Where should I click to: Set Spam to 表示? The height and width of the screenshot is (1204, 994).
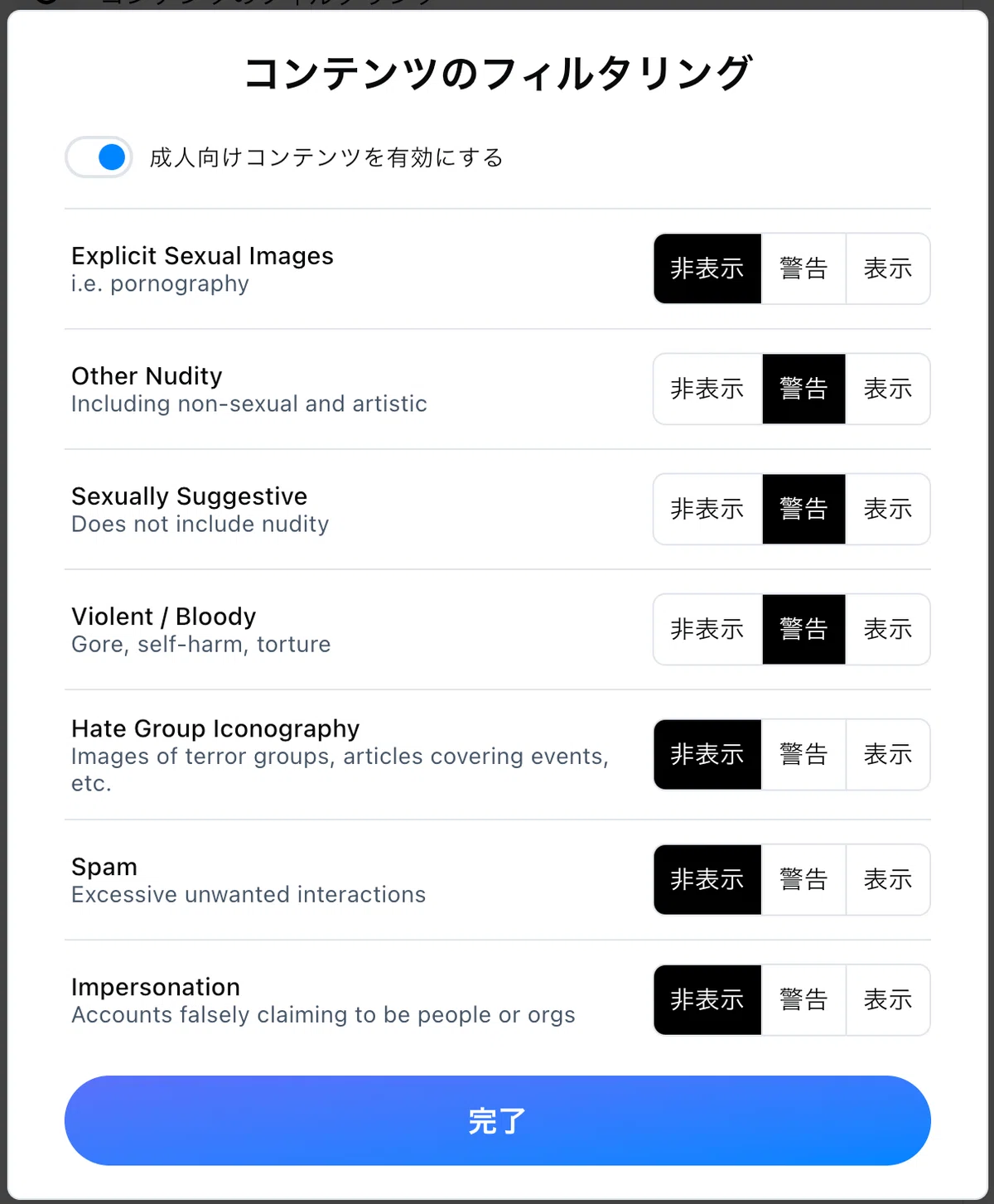pyautogui.click(x=888, y=879)
